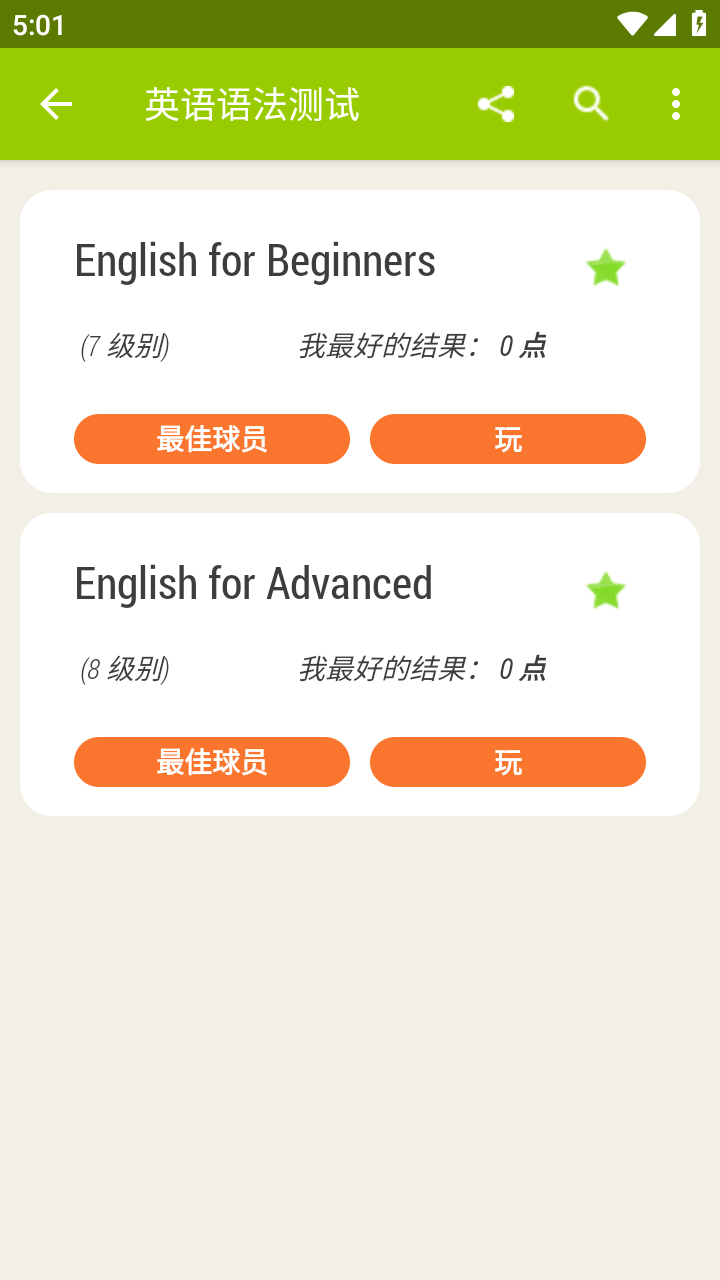
Task: Tap the back arrow
Action: coord(56,103)
